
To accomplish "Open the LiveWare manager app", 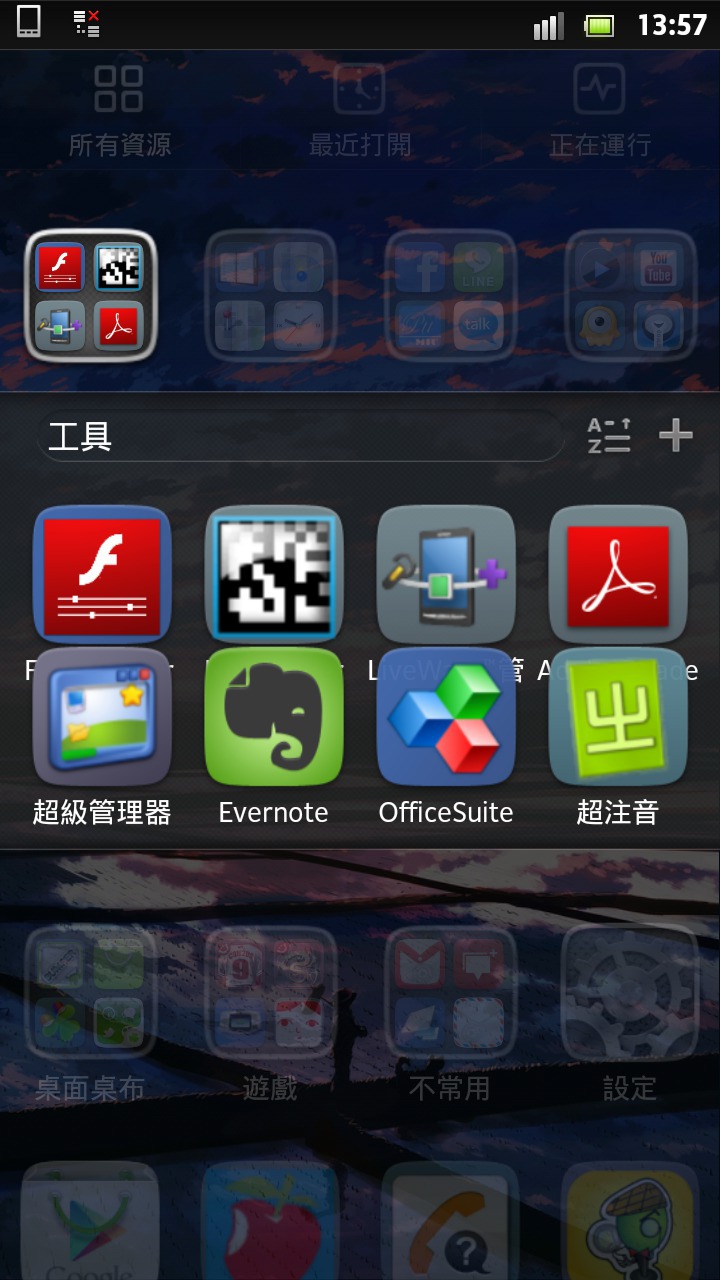I will (x=446, y=575).
